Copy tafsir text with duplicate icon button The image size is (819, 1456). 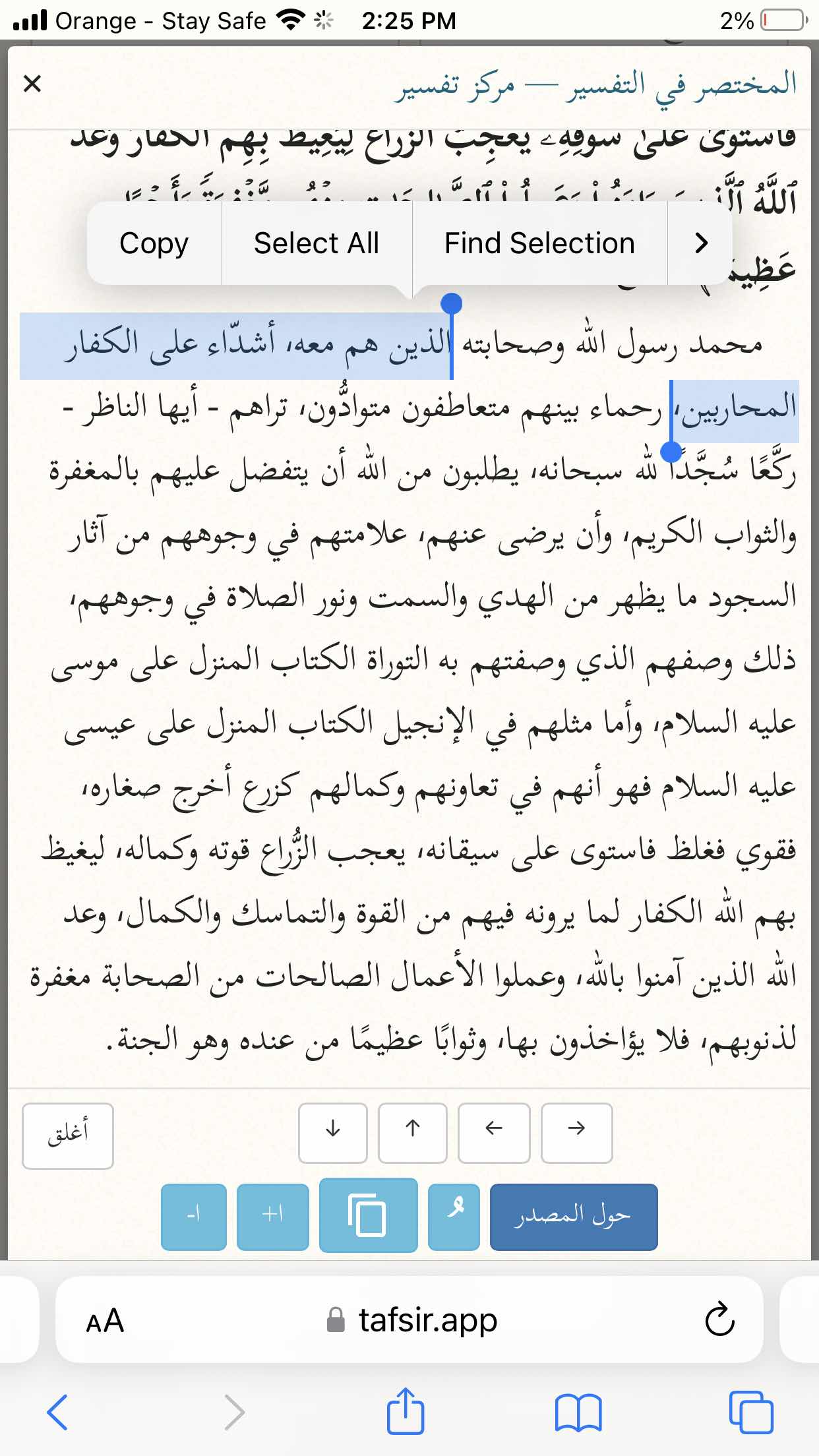point(368,1215)
